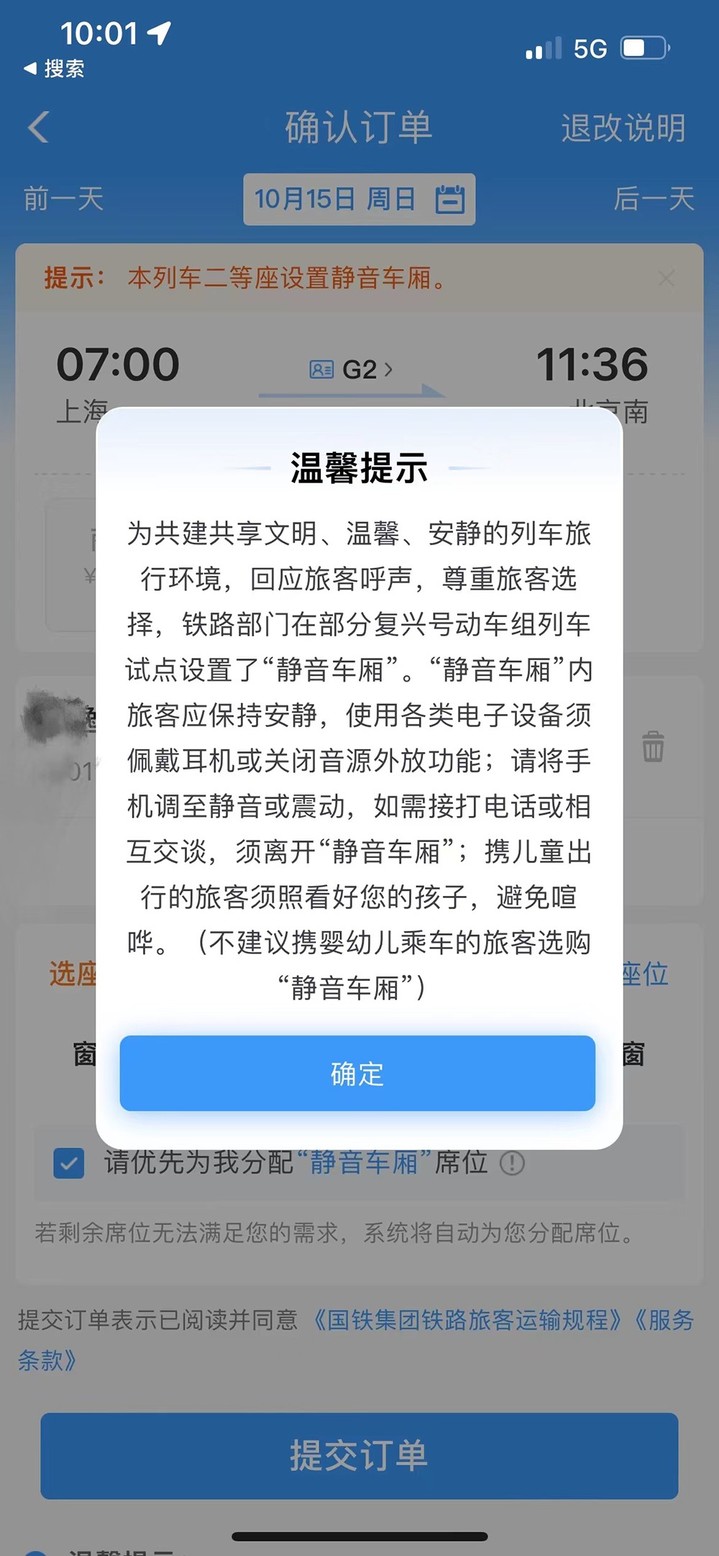The width and height of the screenshot is (719, 1556).
Task: Delete the passenger with trash icon
Action: 653,746
